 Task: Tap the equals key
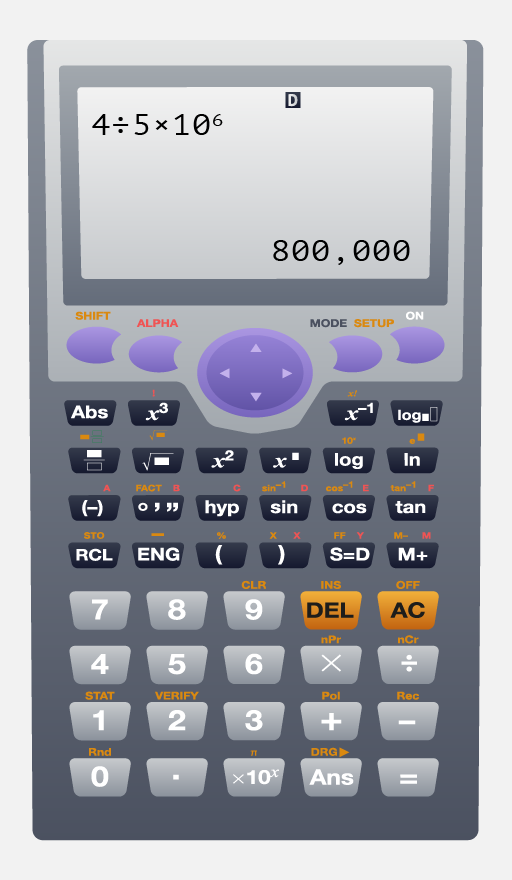408,777
